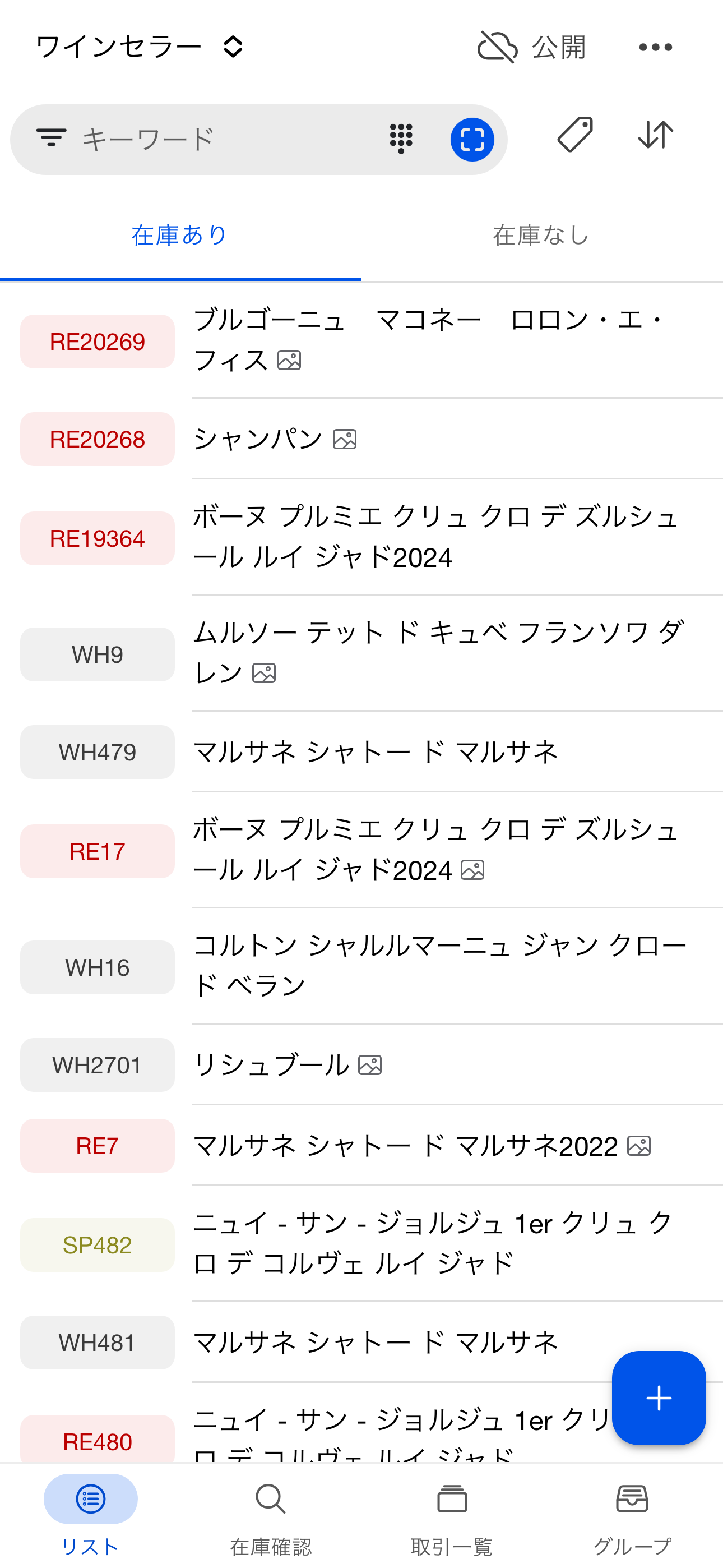Screen dimensions: 723x1568
Task: Click the cloud sync status icon
Action: [x=496, y=46]
